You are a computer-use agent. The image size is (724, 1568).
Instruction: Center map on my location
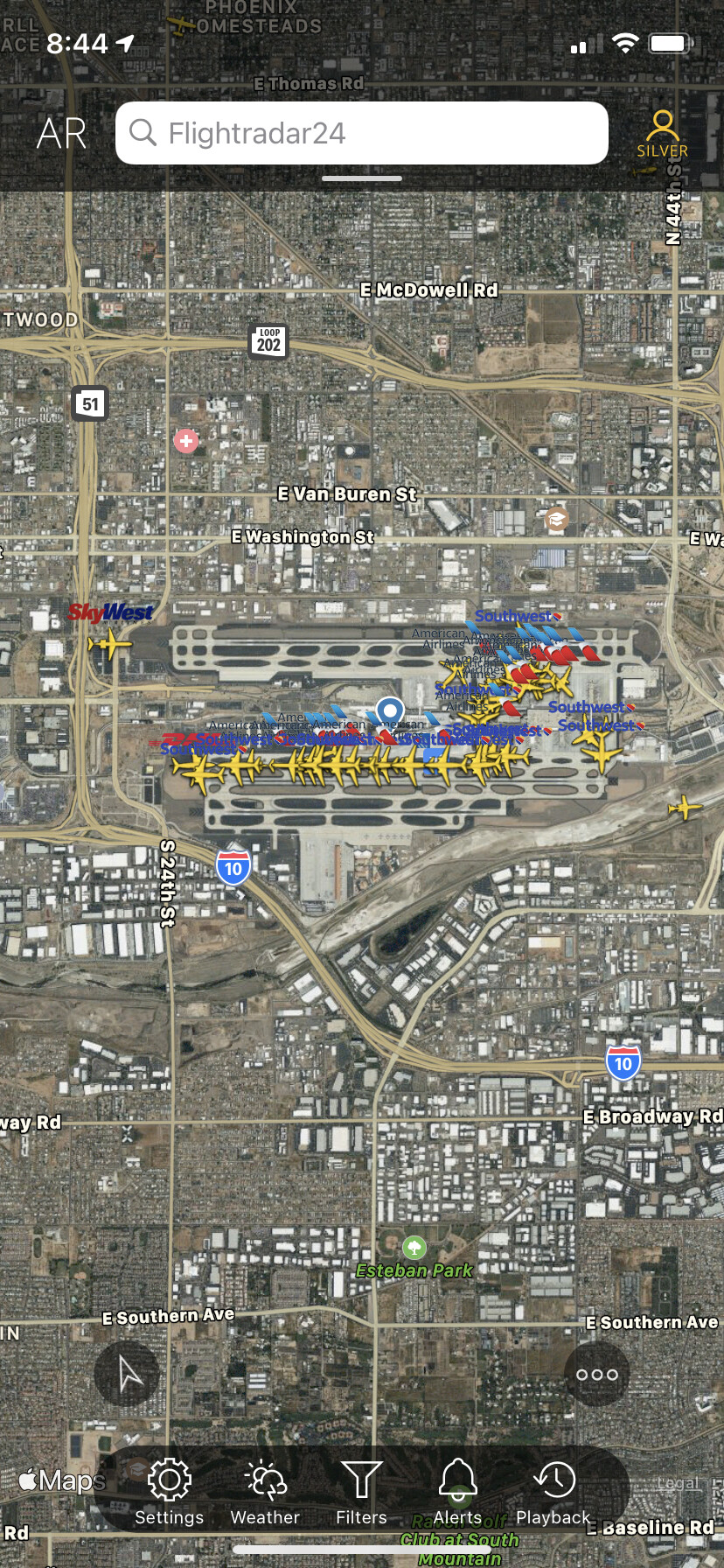pyautogui.click(x=127, y=1374)
